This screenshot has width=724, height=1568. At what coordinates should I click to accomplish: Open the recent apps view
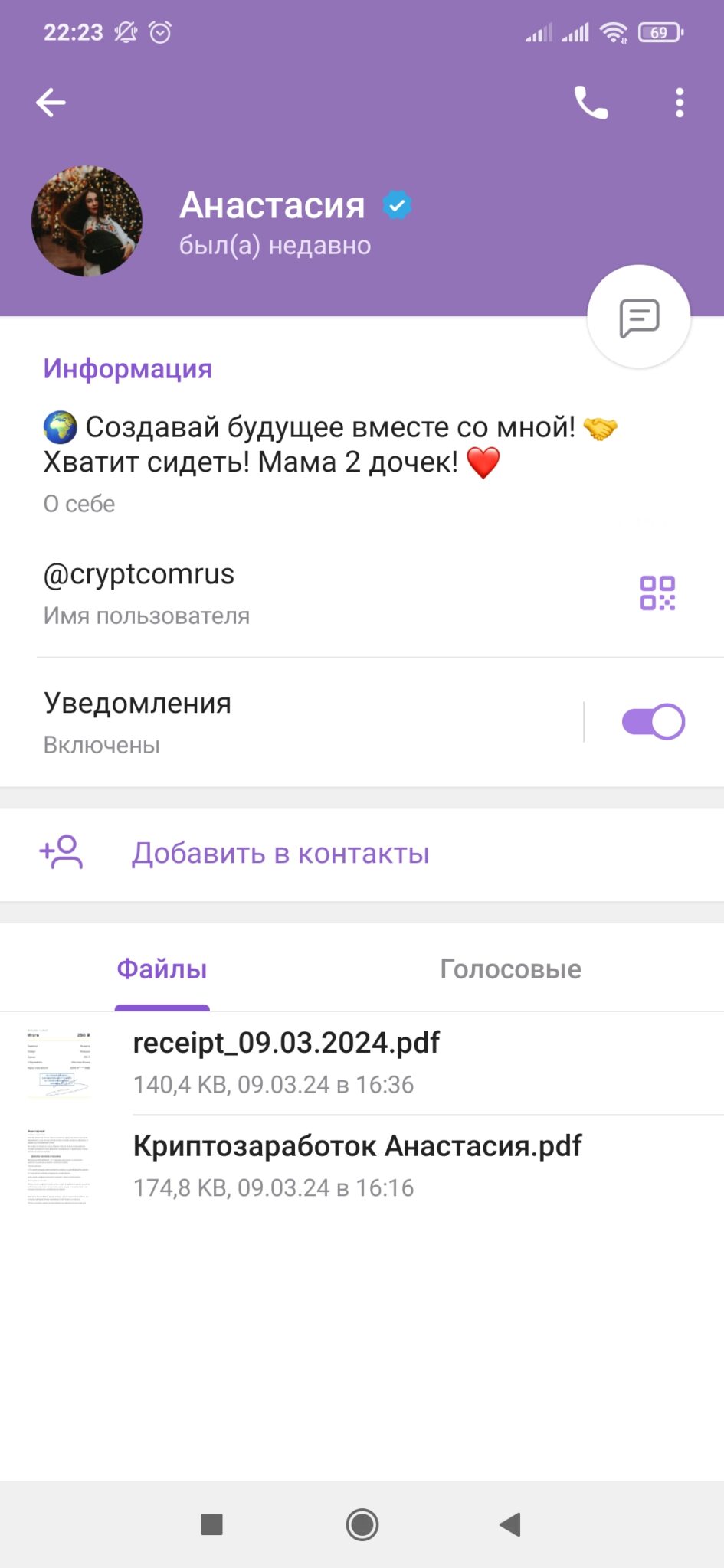tap(211, 1524)
